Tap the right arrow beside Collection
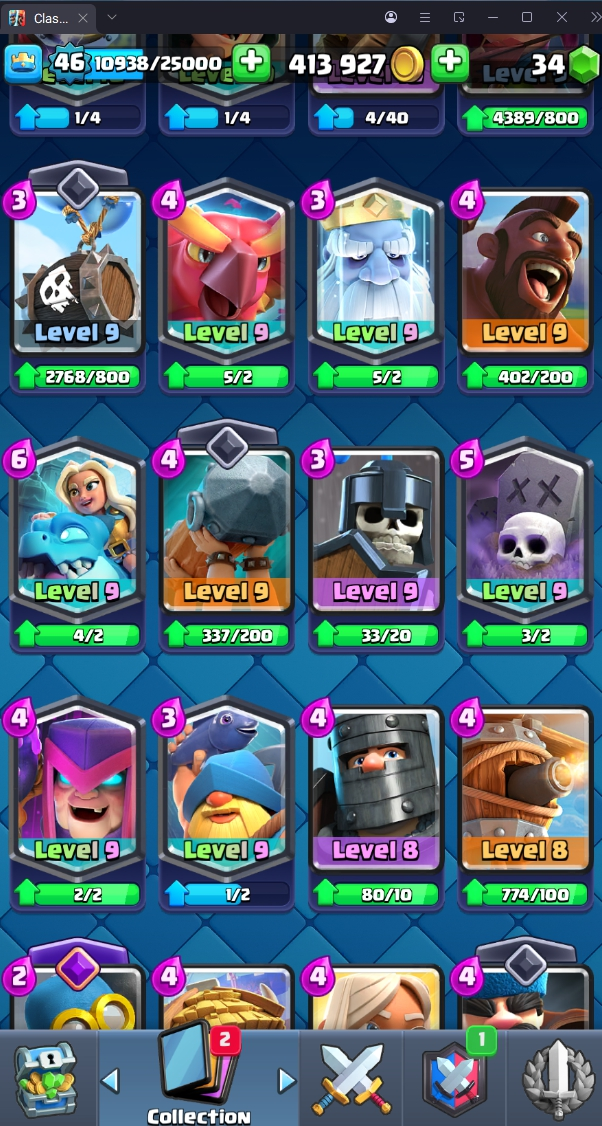 point(286,1080)
